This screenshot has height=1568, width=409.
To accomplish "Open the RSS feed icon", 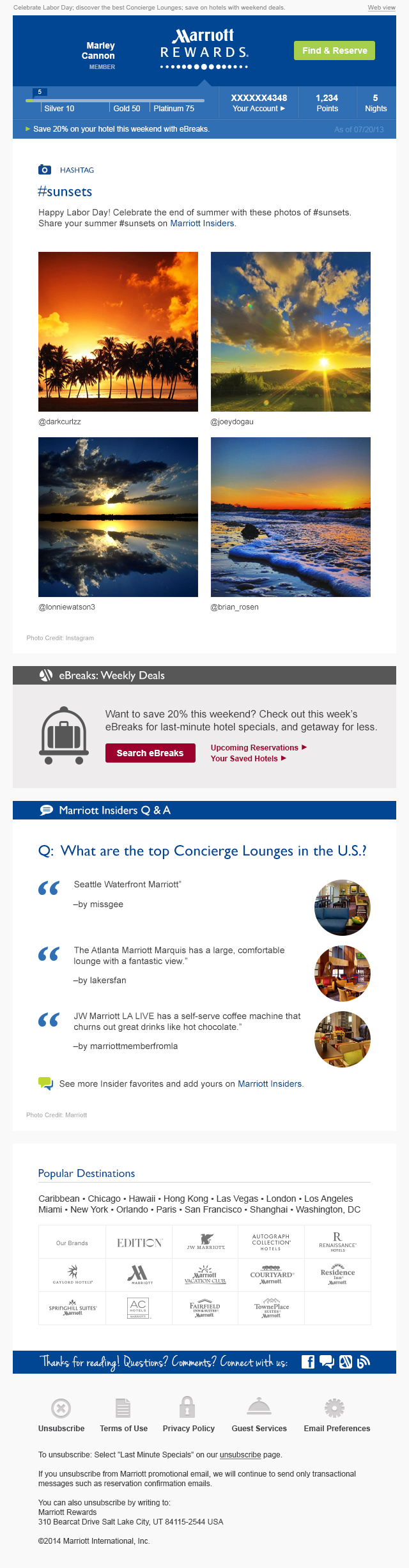I will pyautogui.click(x=364, y=1362).
